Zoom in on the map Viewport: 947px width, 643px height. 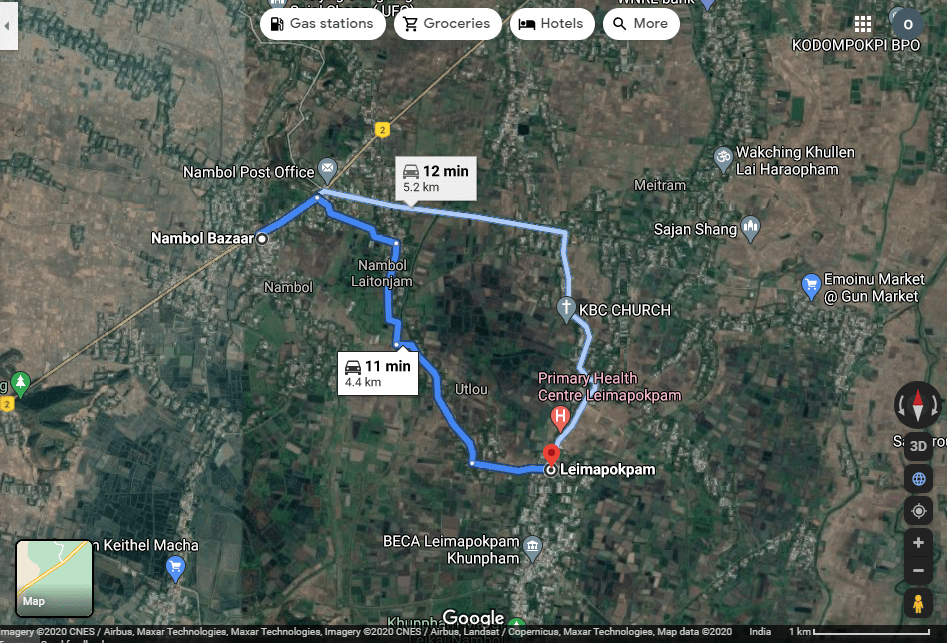click(x=918, y=543)
